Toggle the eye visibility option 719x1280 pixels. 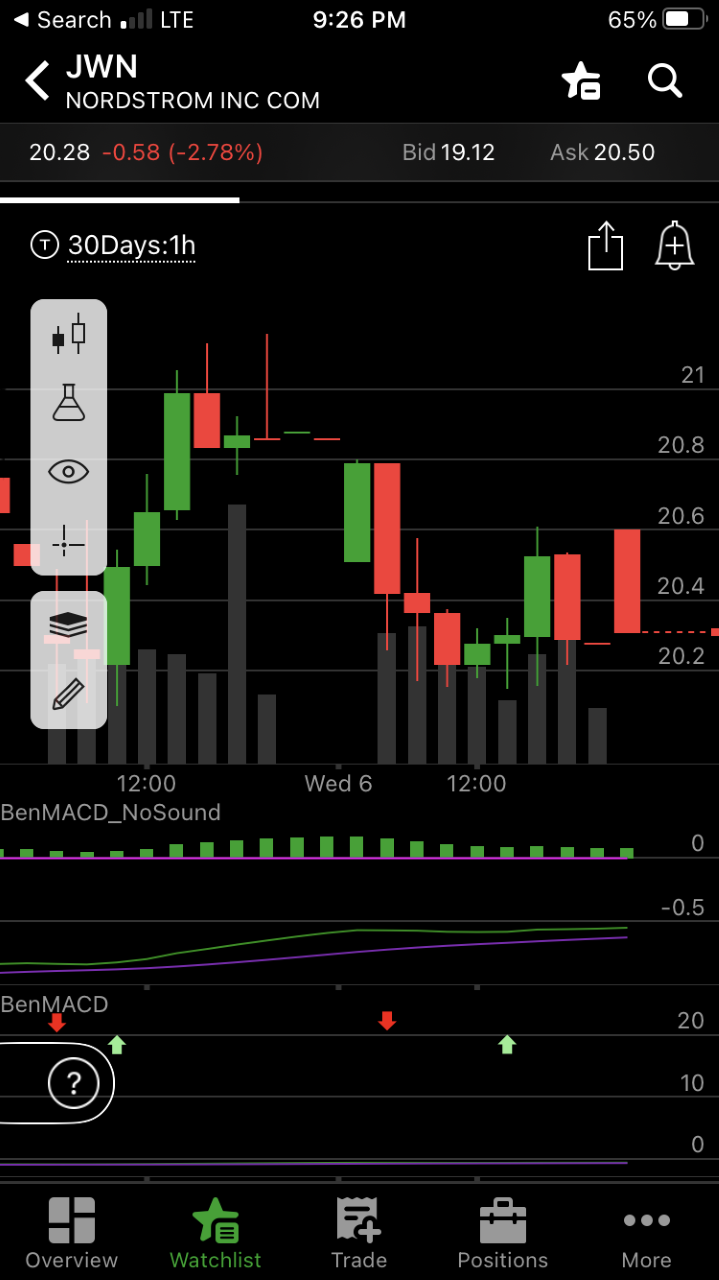pos(68,472)
